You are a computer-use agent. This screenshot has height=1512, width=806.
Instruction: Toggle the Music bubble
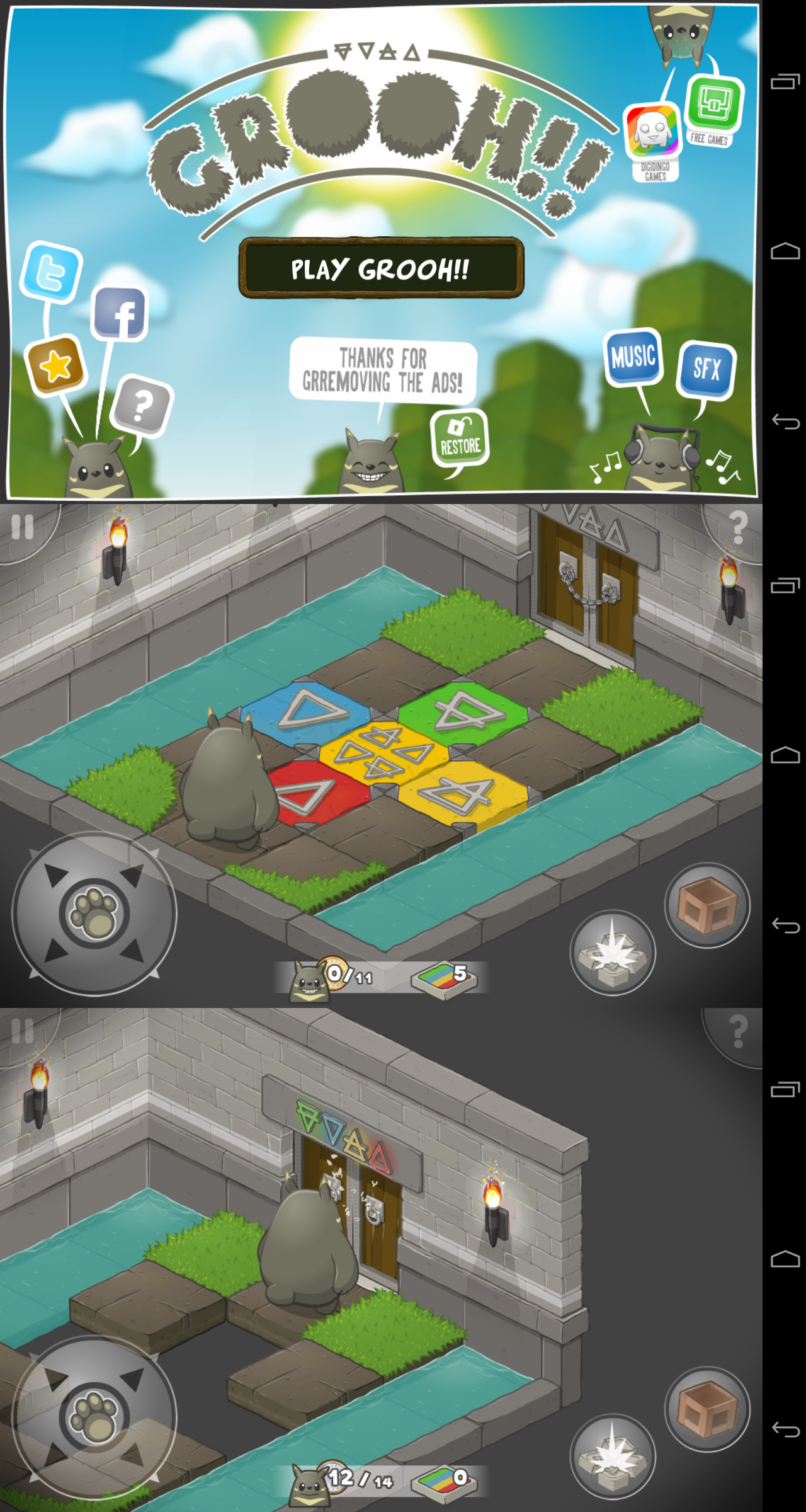tap(633, 357)
